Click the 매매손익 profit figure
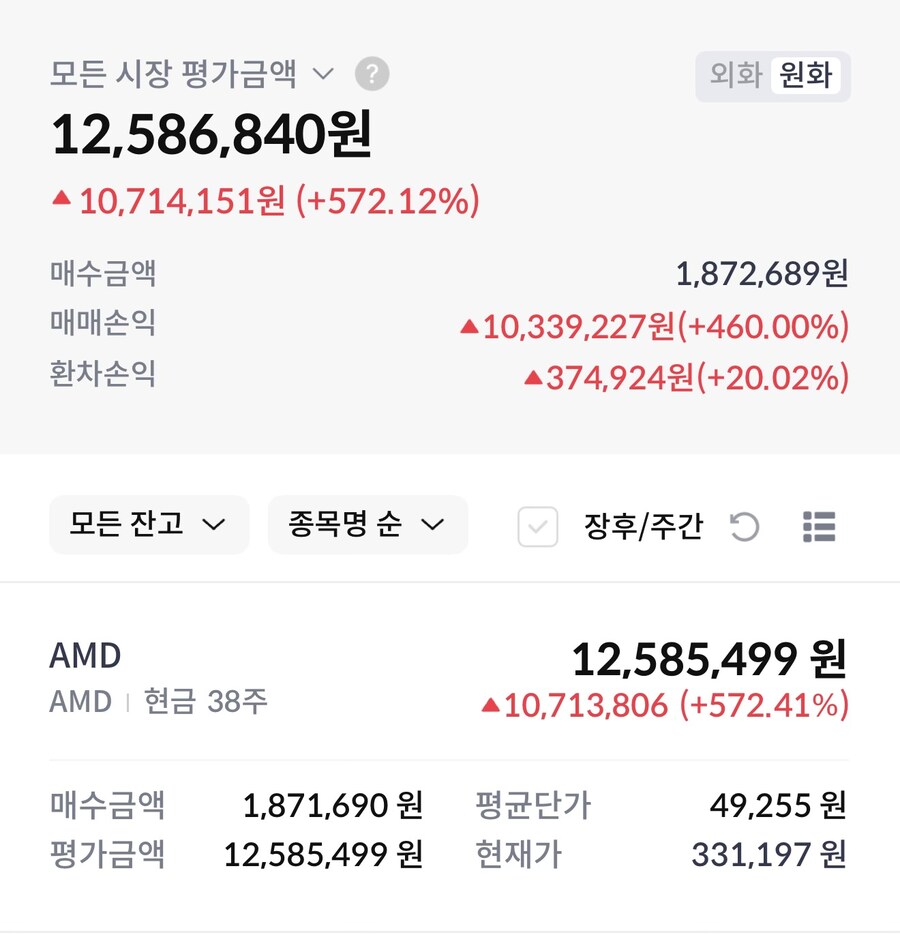The image size is (900, 935). pos(660,325)
